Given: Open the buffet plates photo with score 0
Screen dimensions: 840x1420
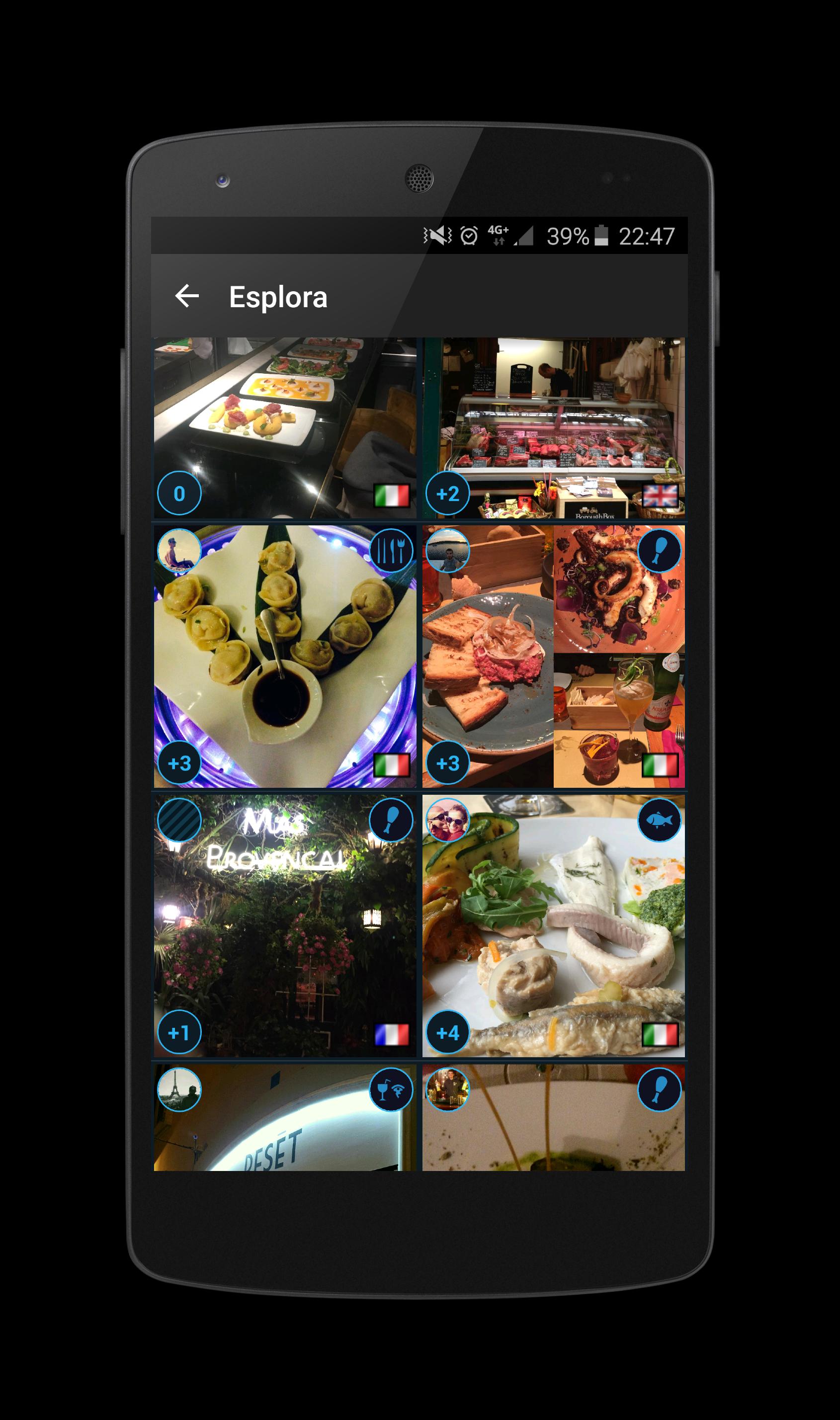Looking at the screenshot, I should coord(285,419).
